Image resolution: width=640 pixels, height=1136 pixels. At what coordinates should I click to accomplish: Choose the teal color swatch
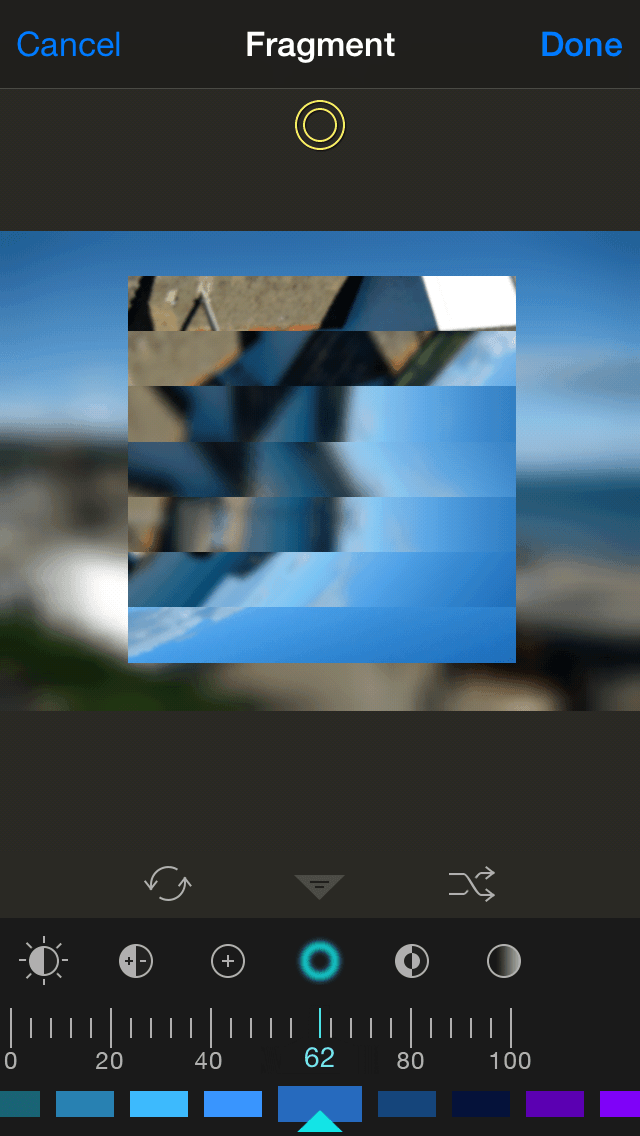[20, 1104]
